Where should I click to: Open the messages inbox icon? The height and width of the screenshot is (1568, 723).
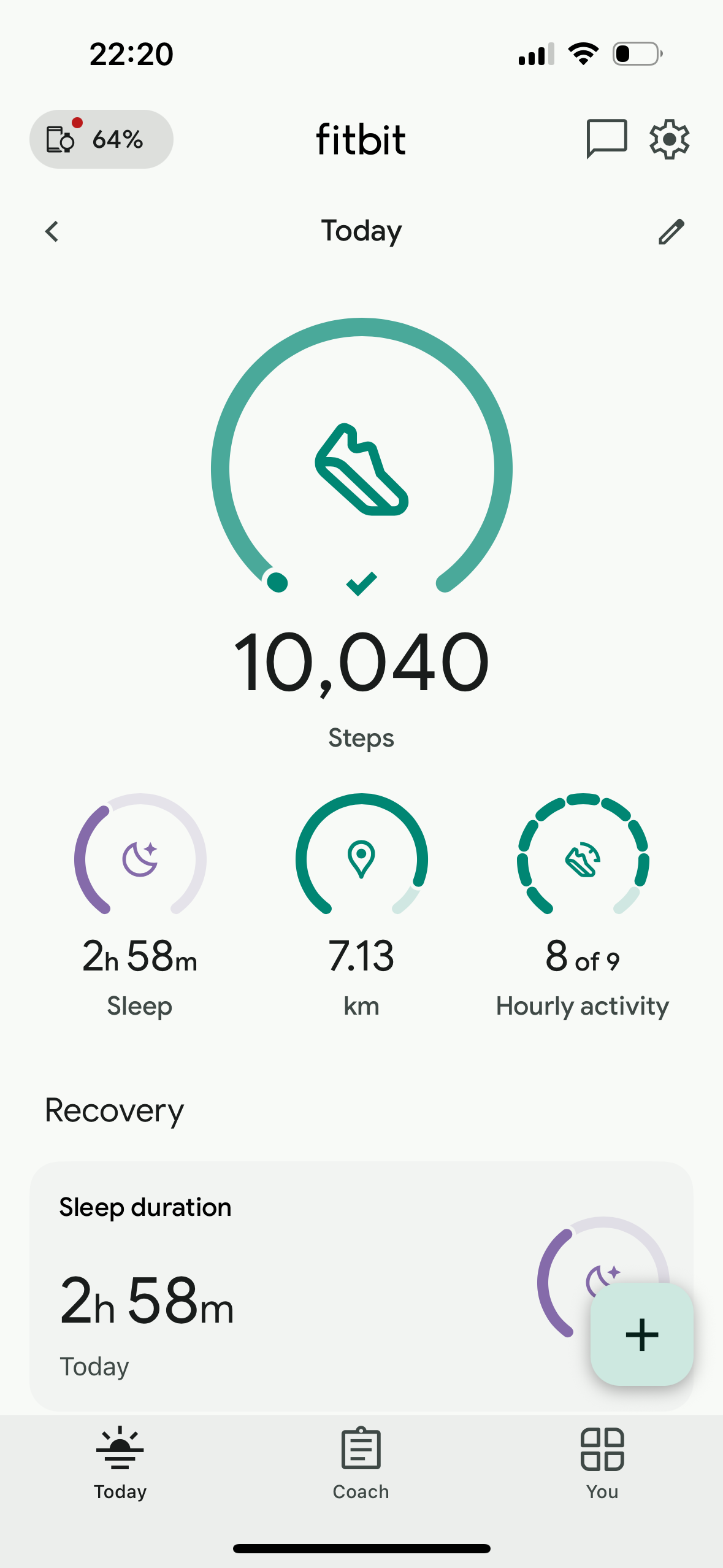tap(606, 139)
